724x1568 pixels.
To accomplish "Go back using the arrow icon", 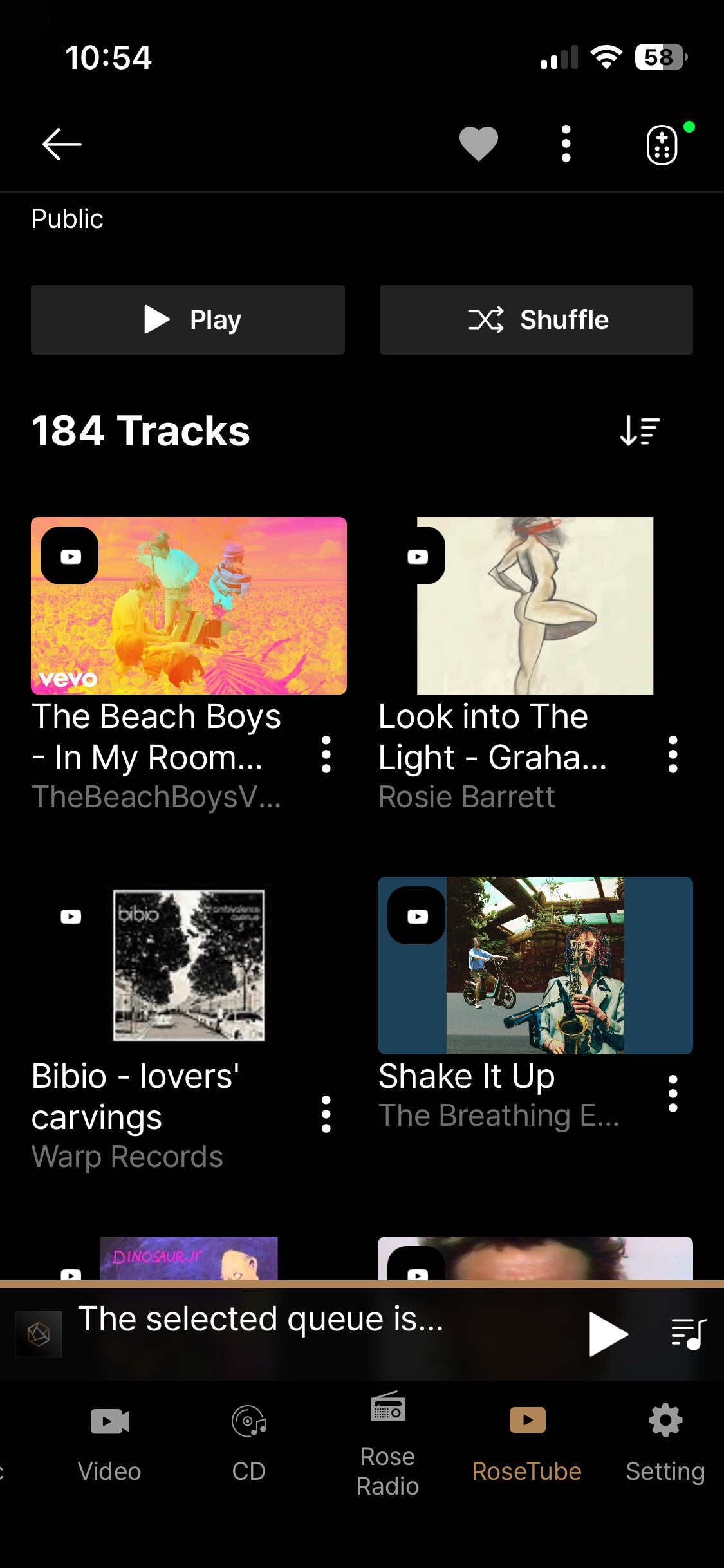I will (x=62, y=144).
